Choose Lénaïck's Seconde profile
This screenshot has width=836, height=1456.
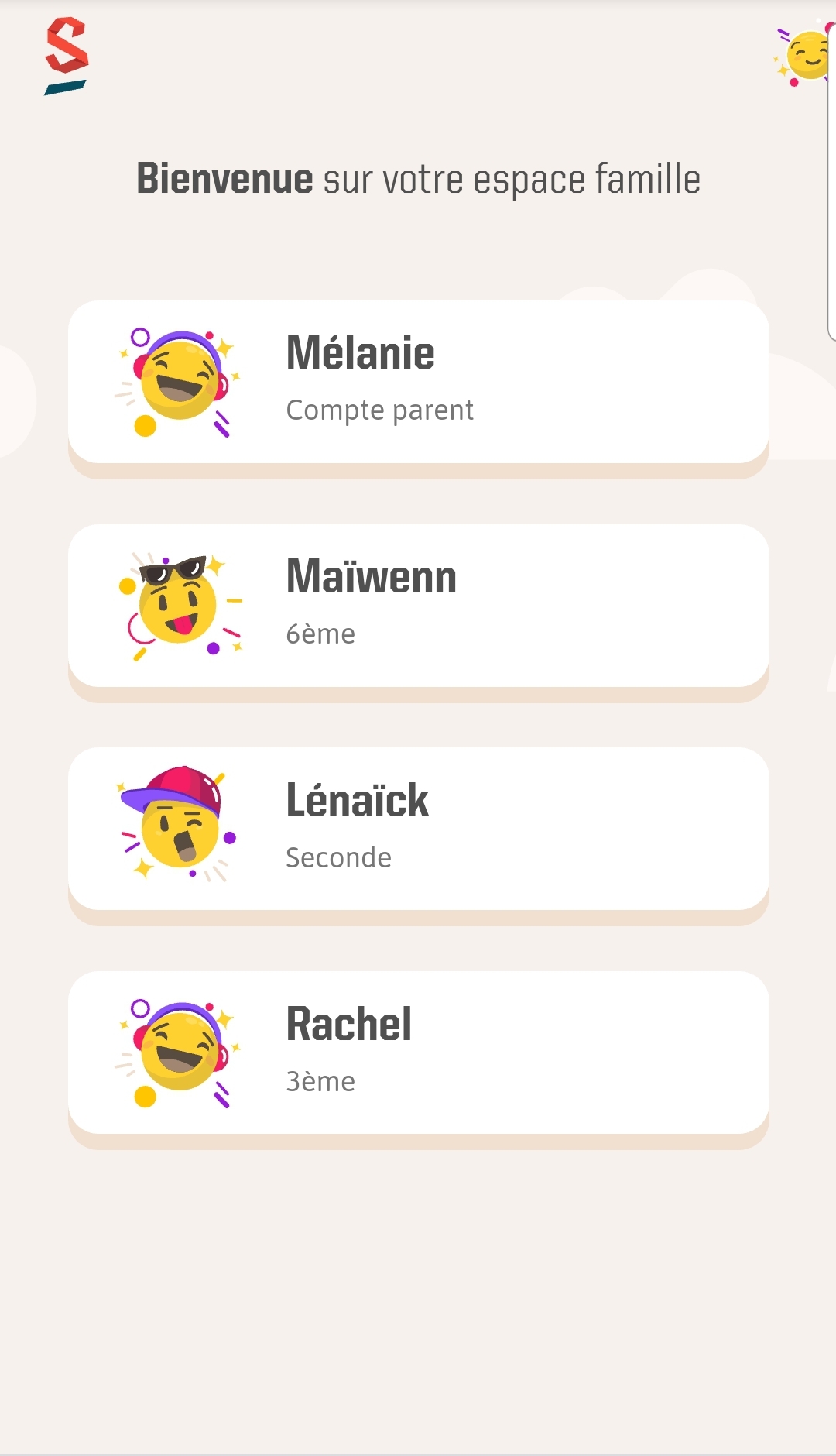point(418,829)
